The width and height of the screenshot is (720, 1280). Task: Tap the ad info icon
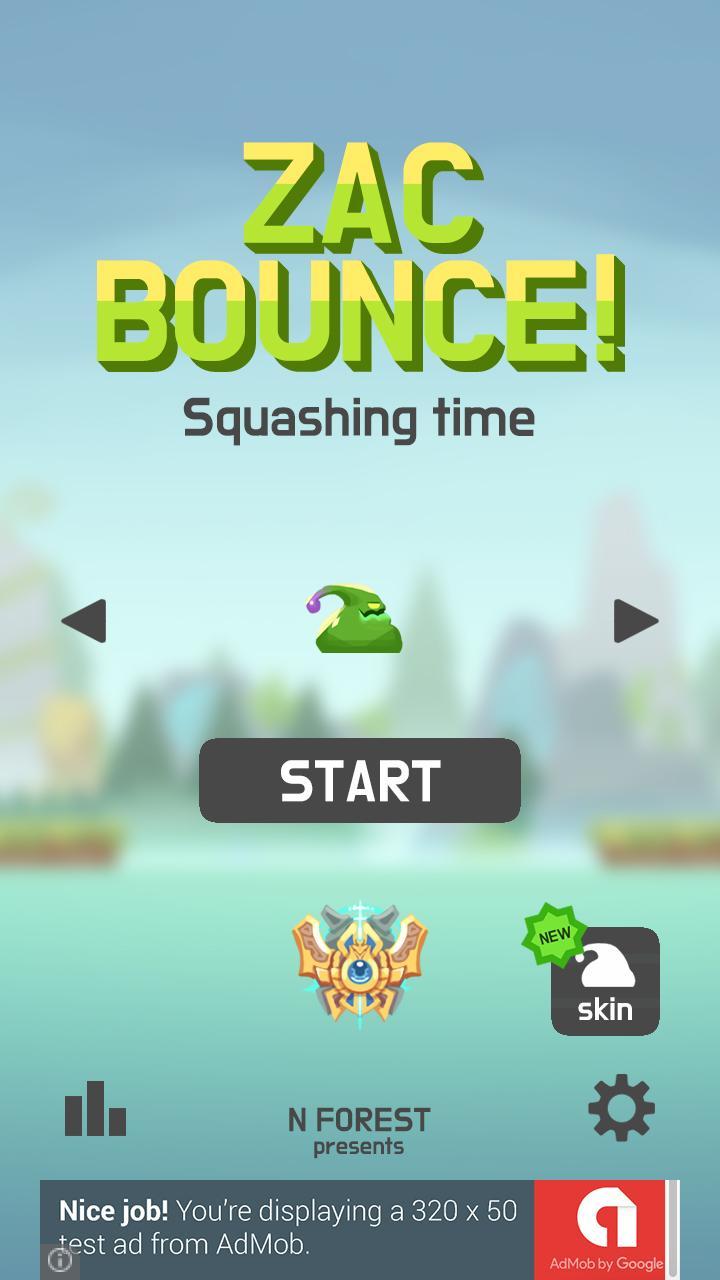point(59,1261)
